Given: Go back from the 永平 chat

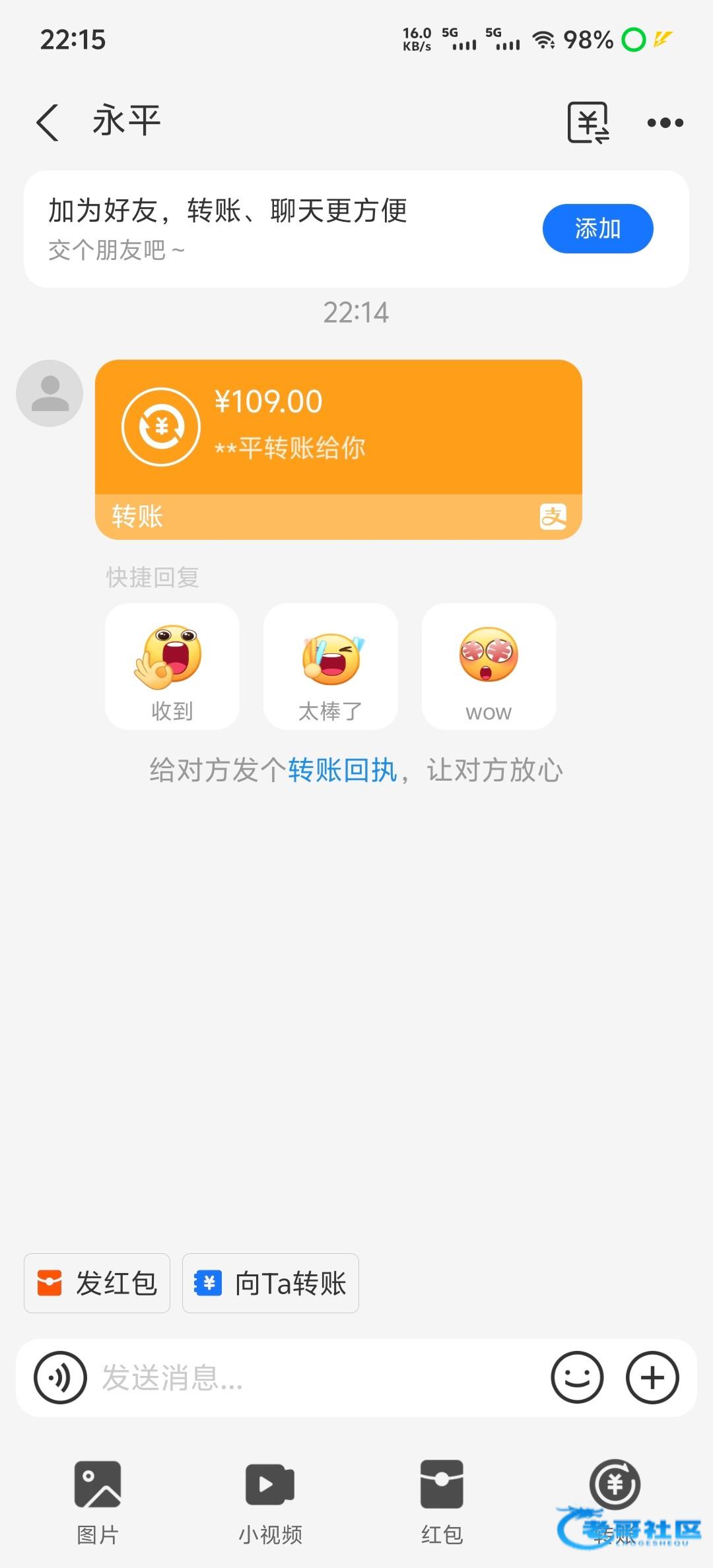Looking at the screenshot, I should tap(48, 123).
